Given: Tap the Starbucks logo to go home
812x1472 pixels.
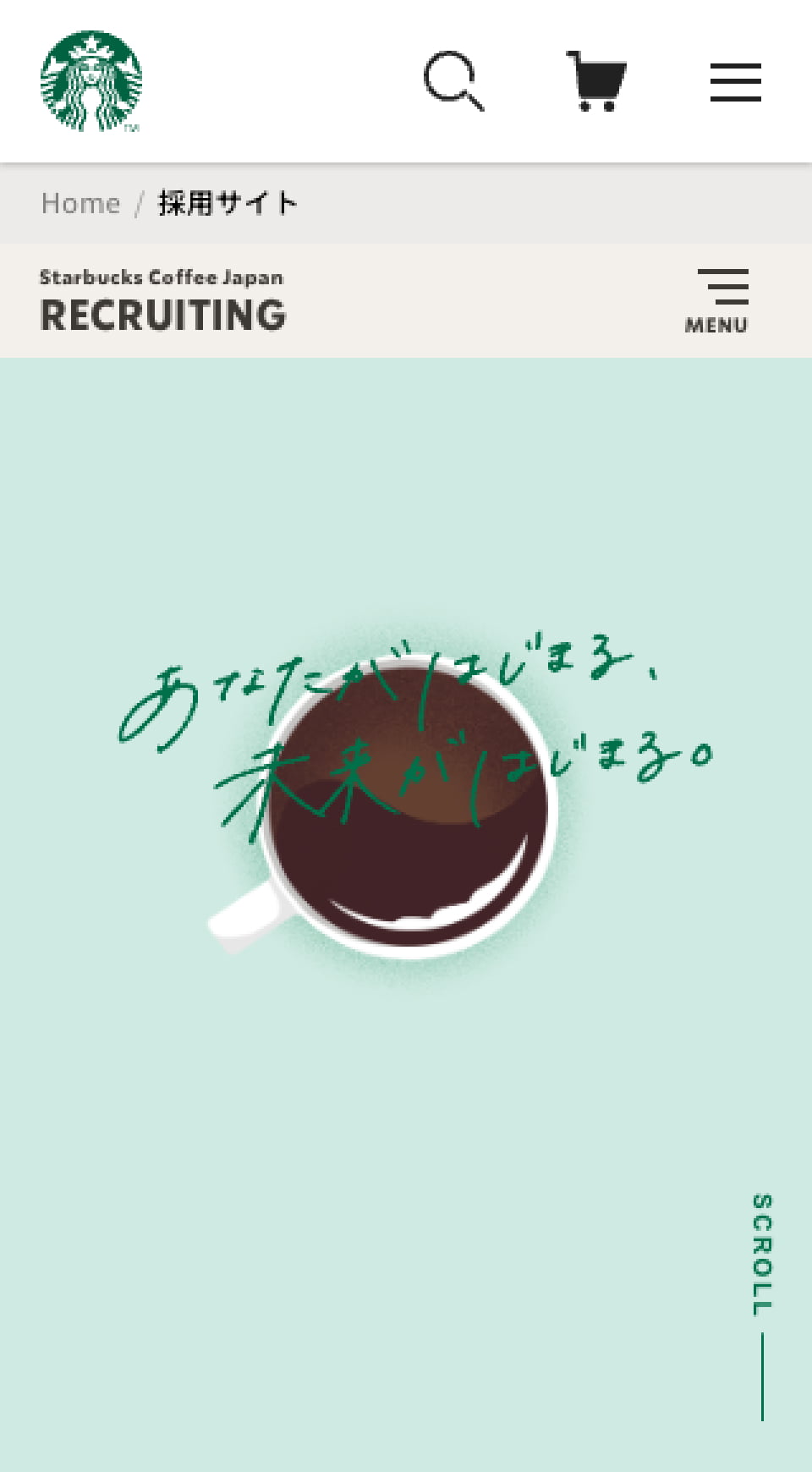Looking at the screenshot, I should coord(91,81).
